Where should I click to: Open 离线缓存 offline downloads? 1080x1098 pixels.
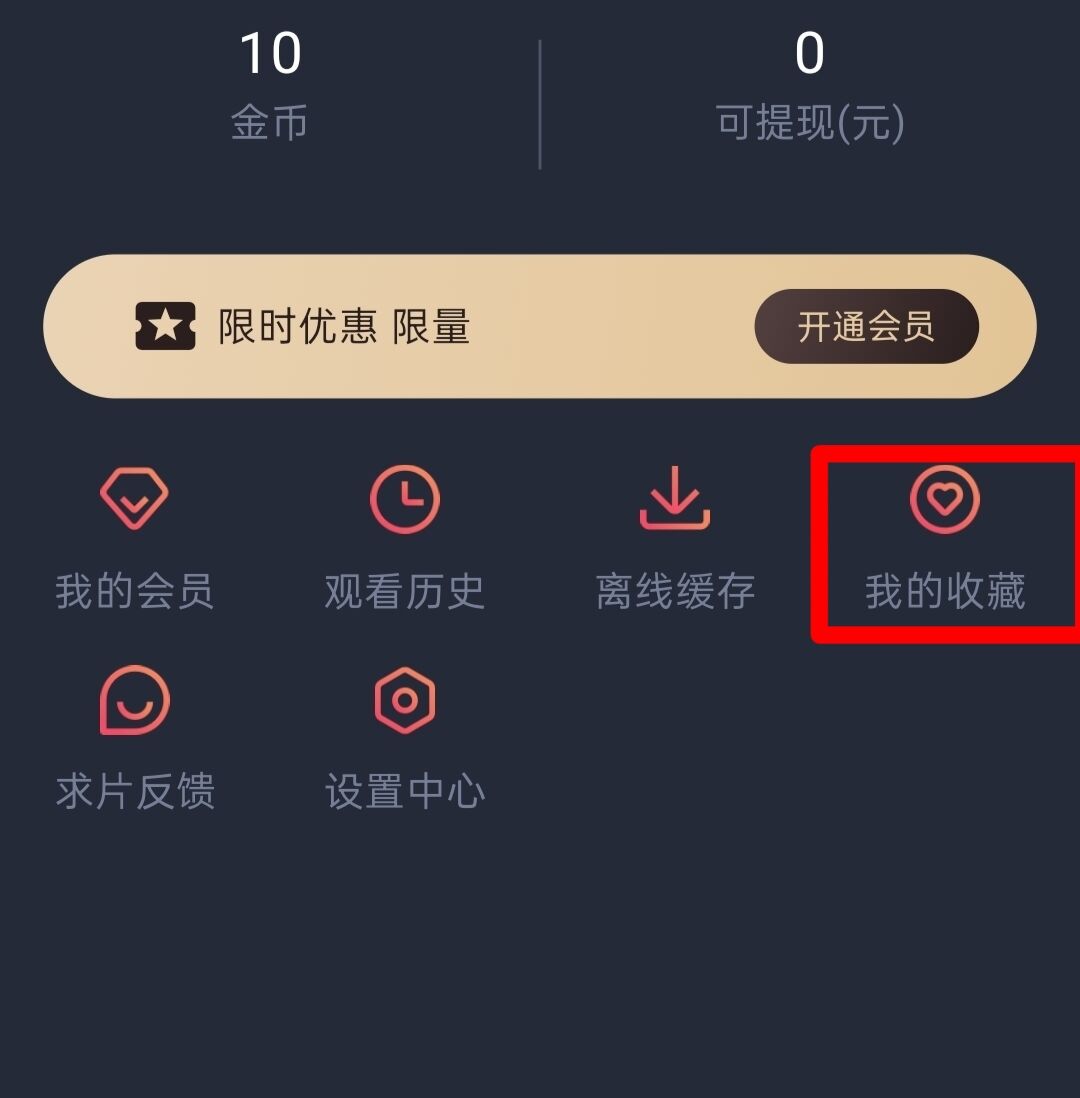[675, 536]
